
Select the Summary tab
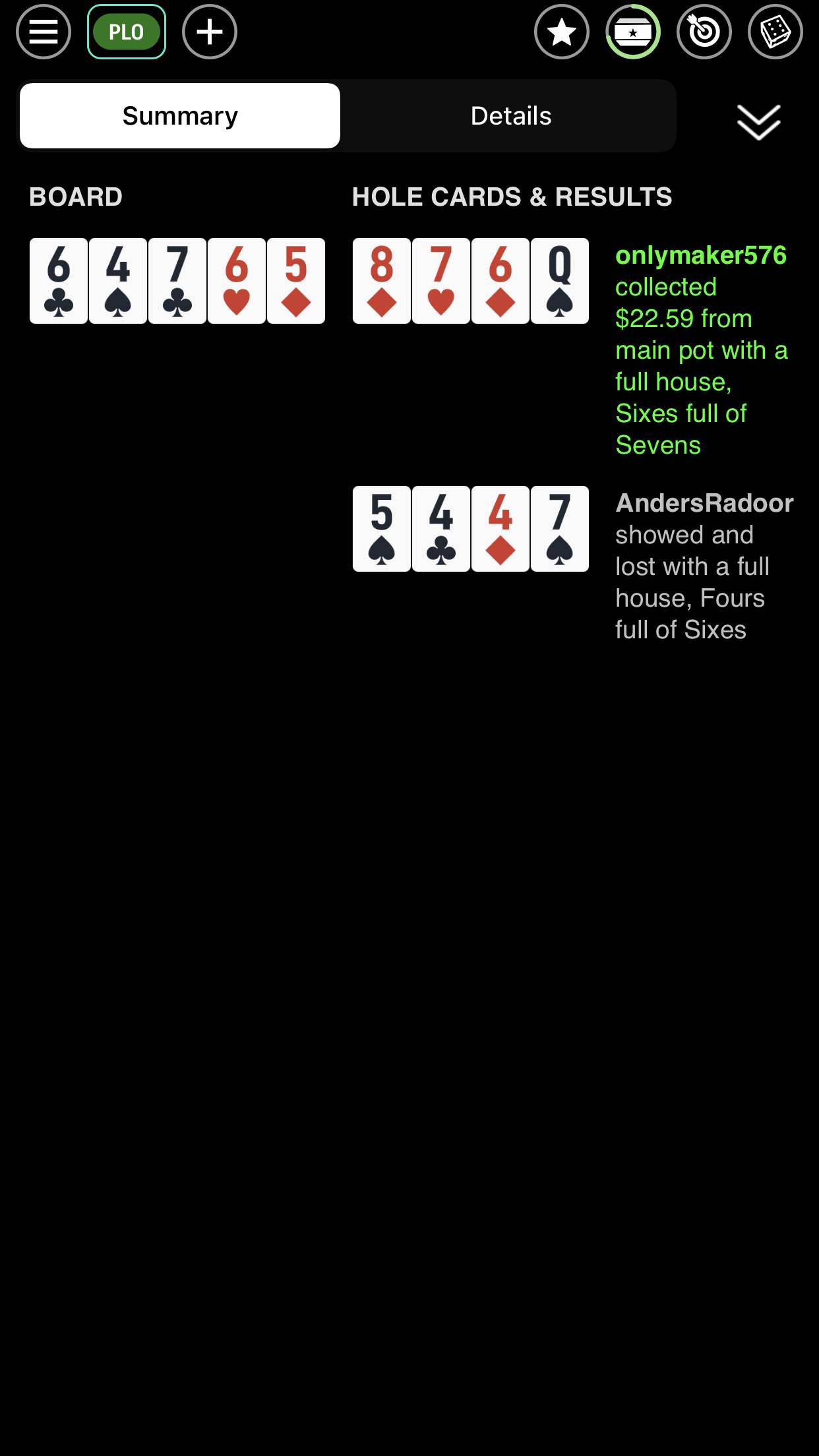180,116
